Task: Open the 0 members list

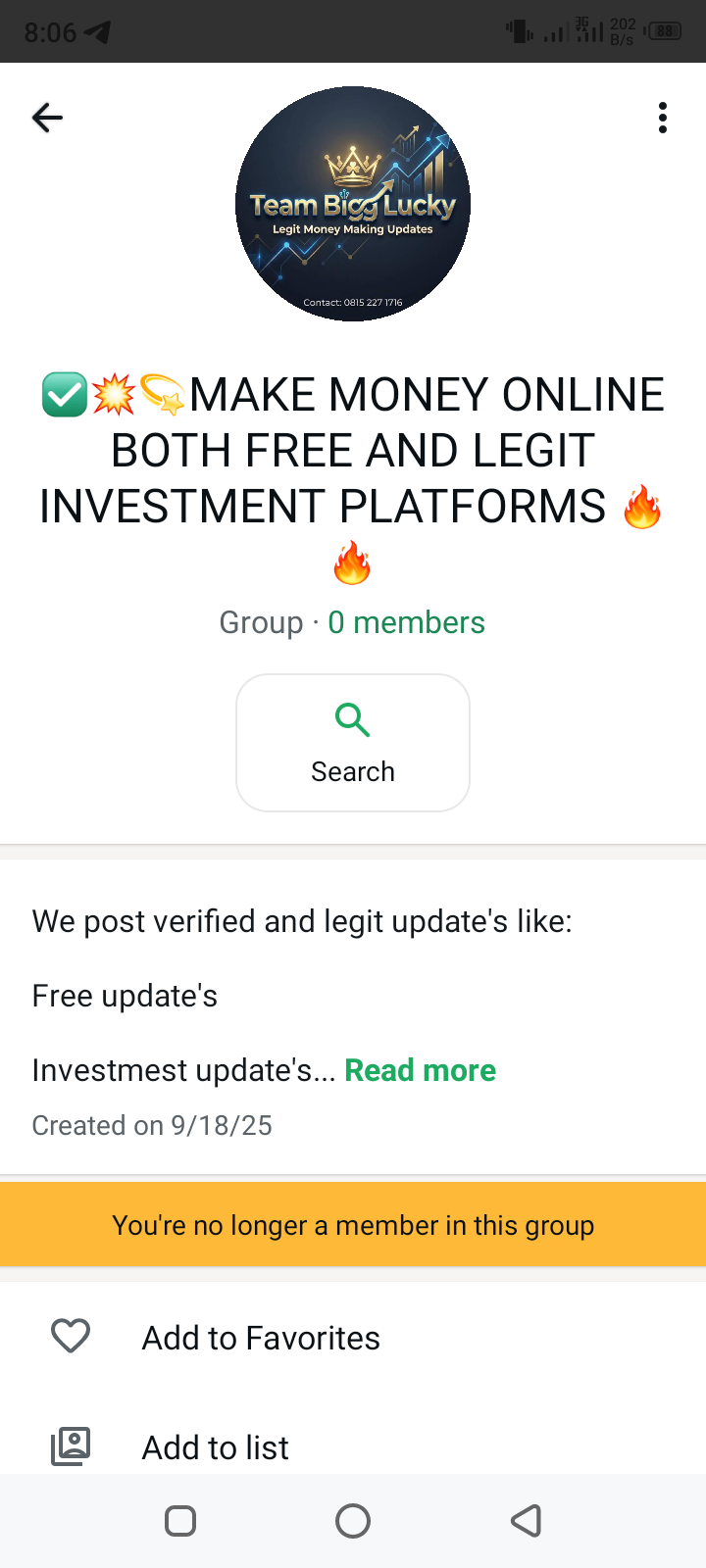Action: tap(406, 622)
